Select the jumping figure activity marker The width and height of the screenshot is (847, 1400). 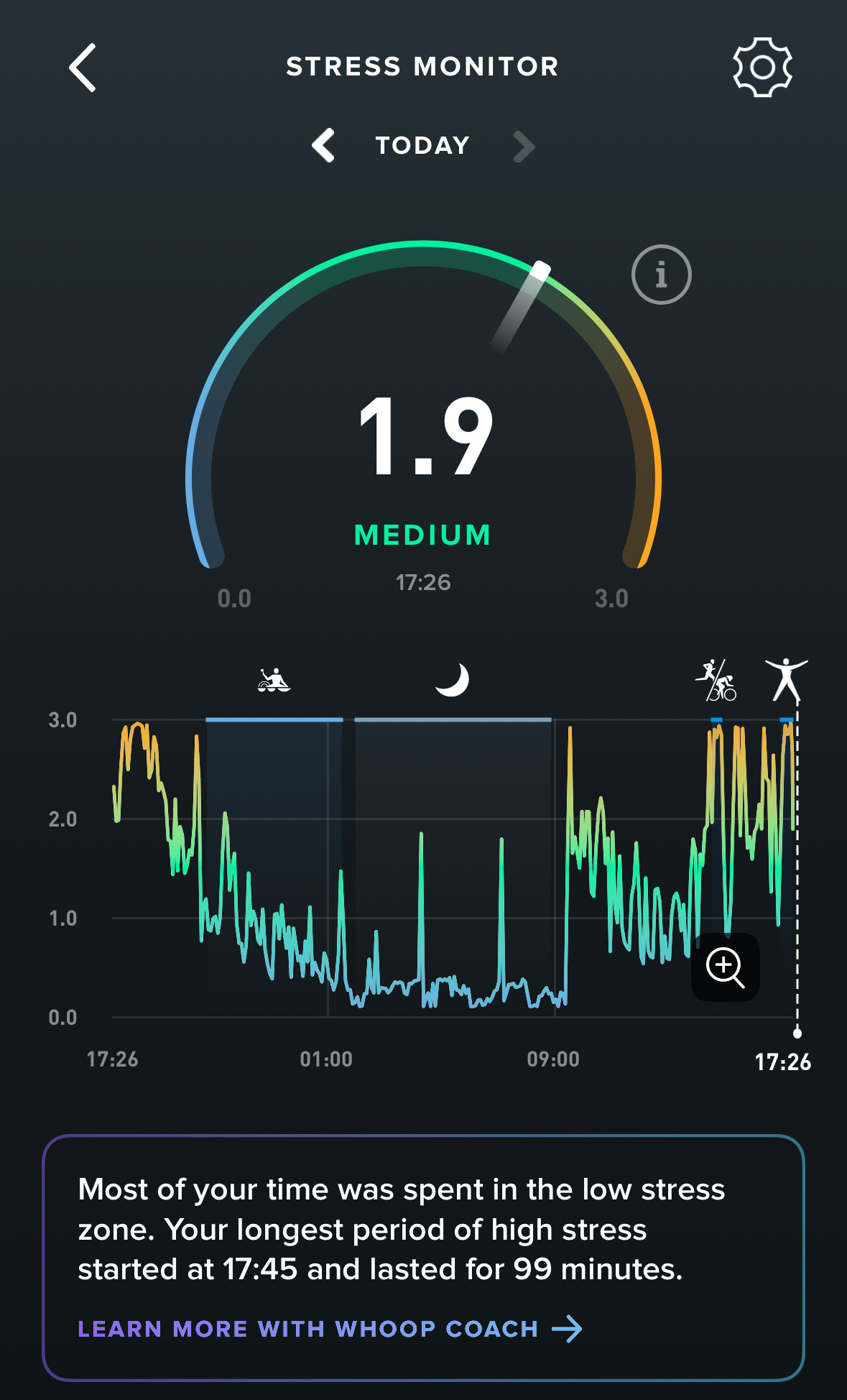(x=786, y=679)
